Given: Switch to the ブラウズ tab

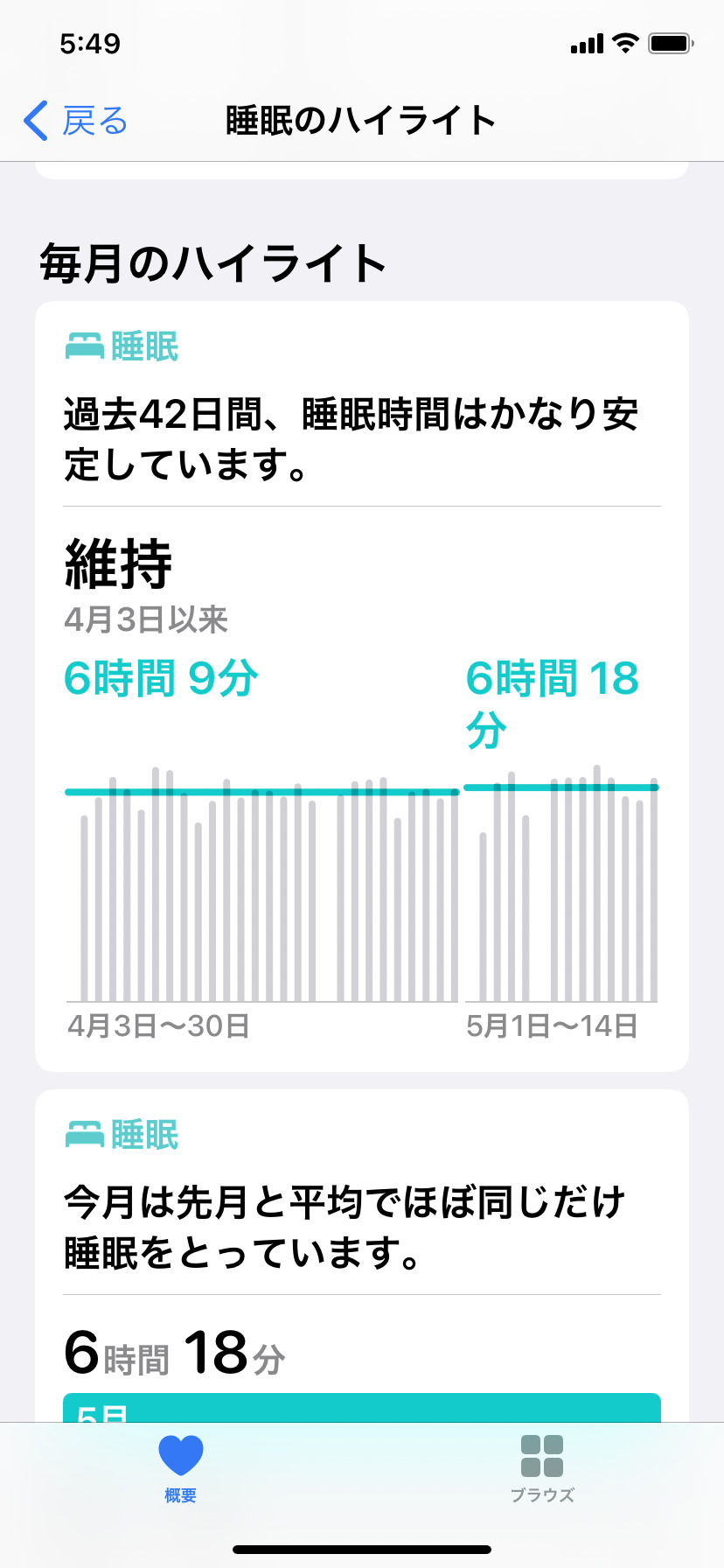Looking at the screenshot, I should coord(542,1470).
